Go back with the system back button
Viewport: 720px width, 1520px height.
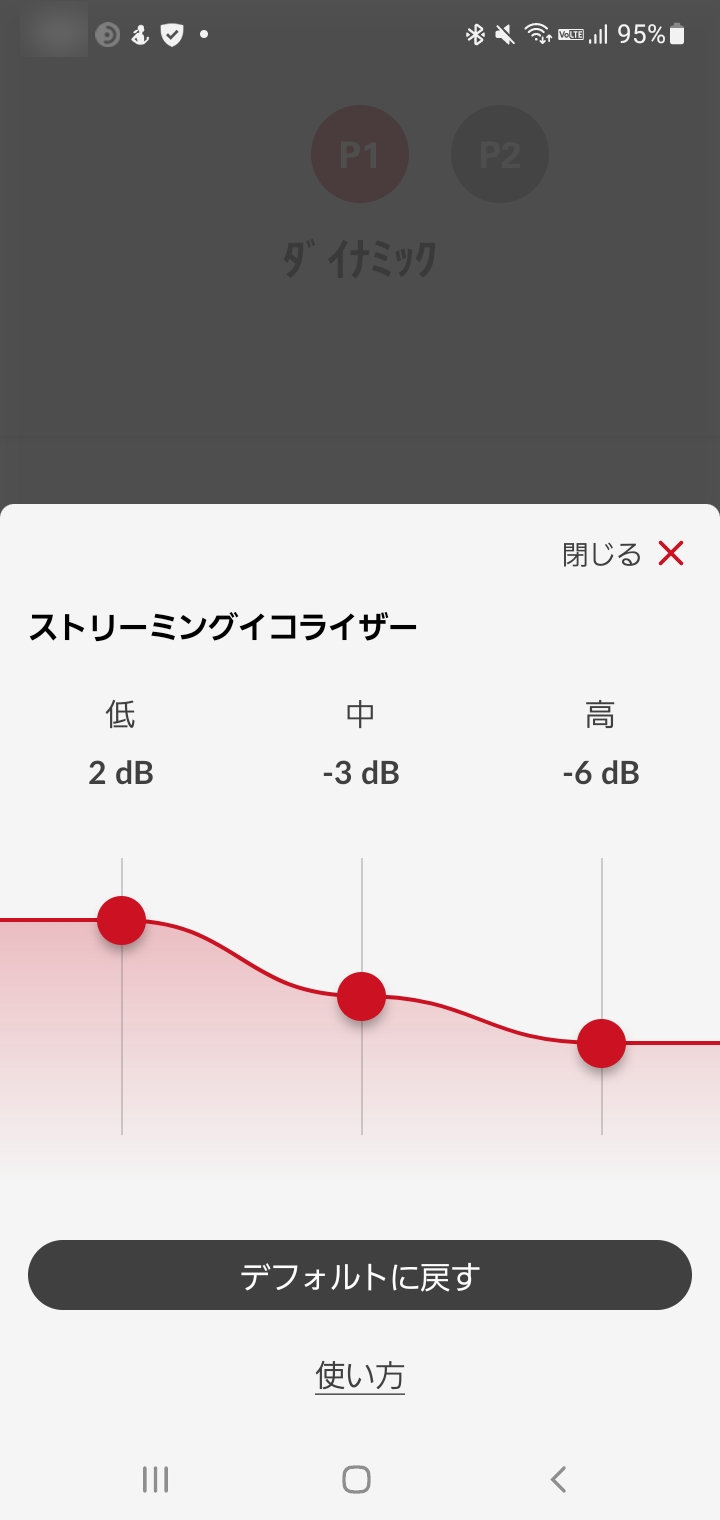(559, 1479)
